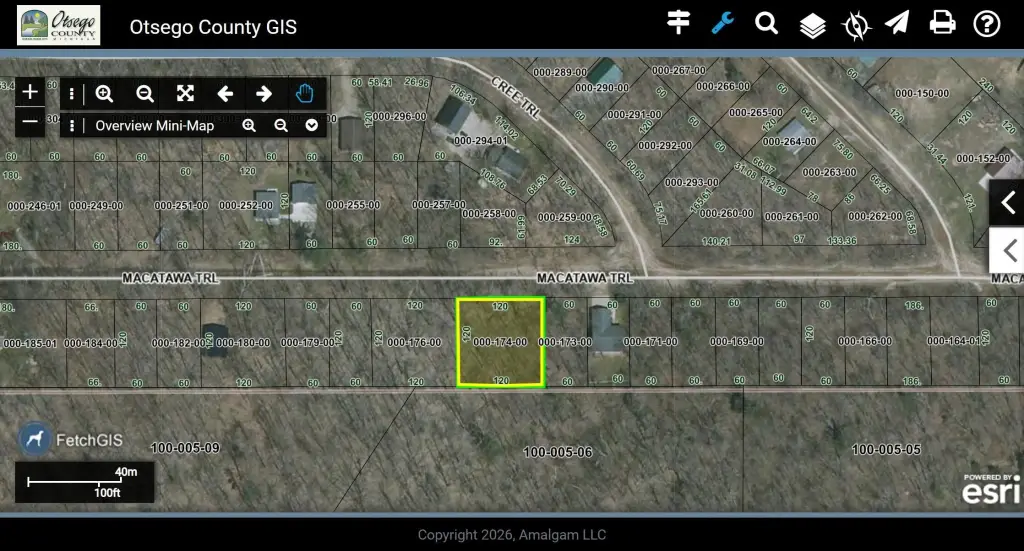This screenshot has width=1024, height=551.
Task: Select the pan hand tool
Action: 304,94
